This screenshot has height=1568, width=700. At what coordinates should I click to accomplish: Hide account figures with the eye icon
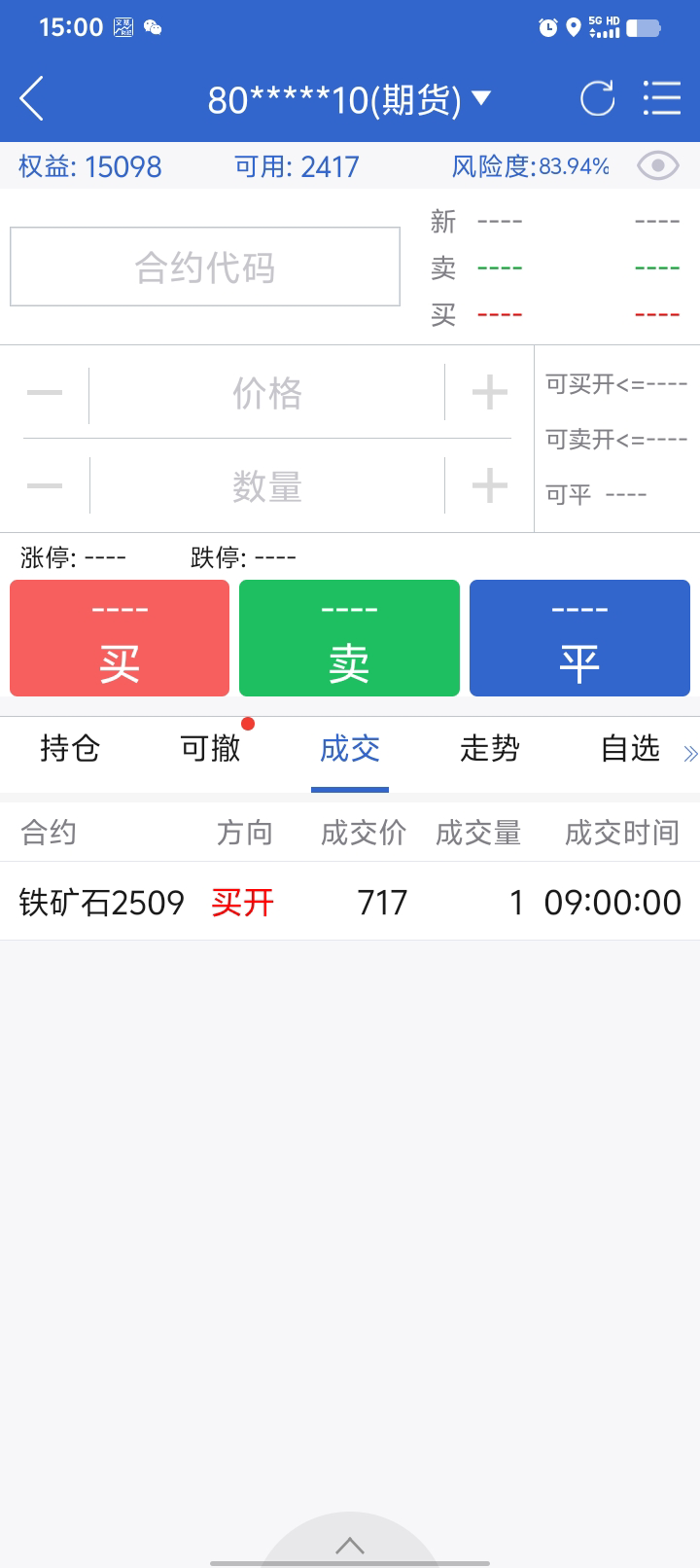point(658,166)
